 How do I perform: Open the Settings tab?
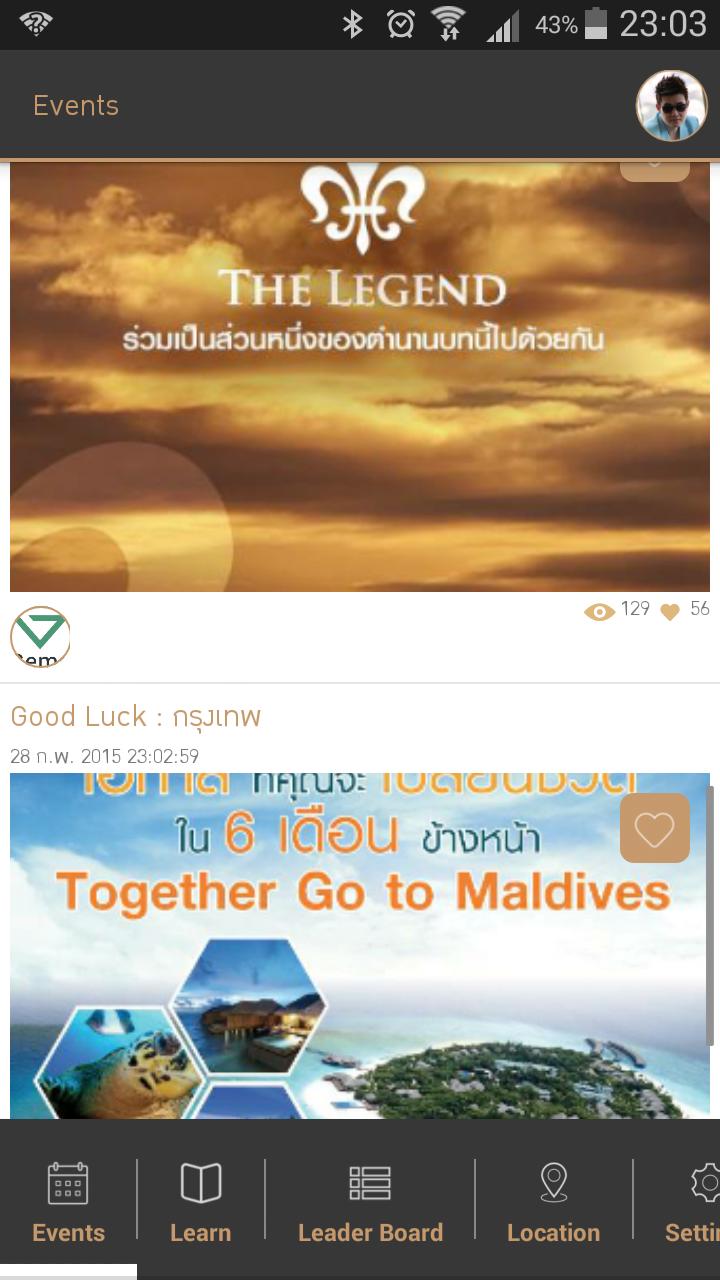pos(694,1200)
